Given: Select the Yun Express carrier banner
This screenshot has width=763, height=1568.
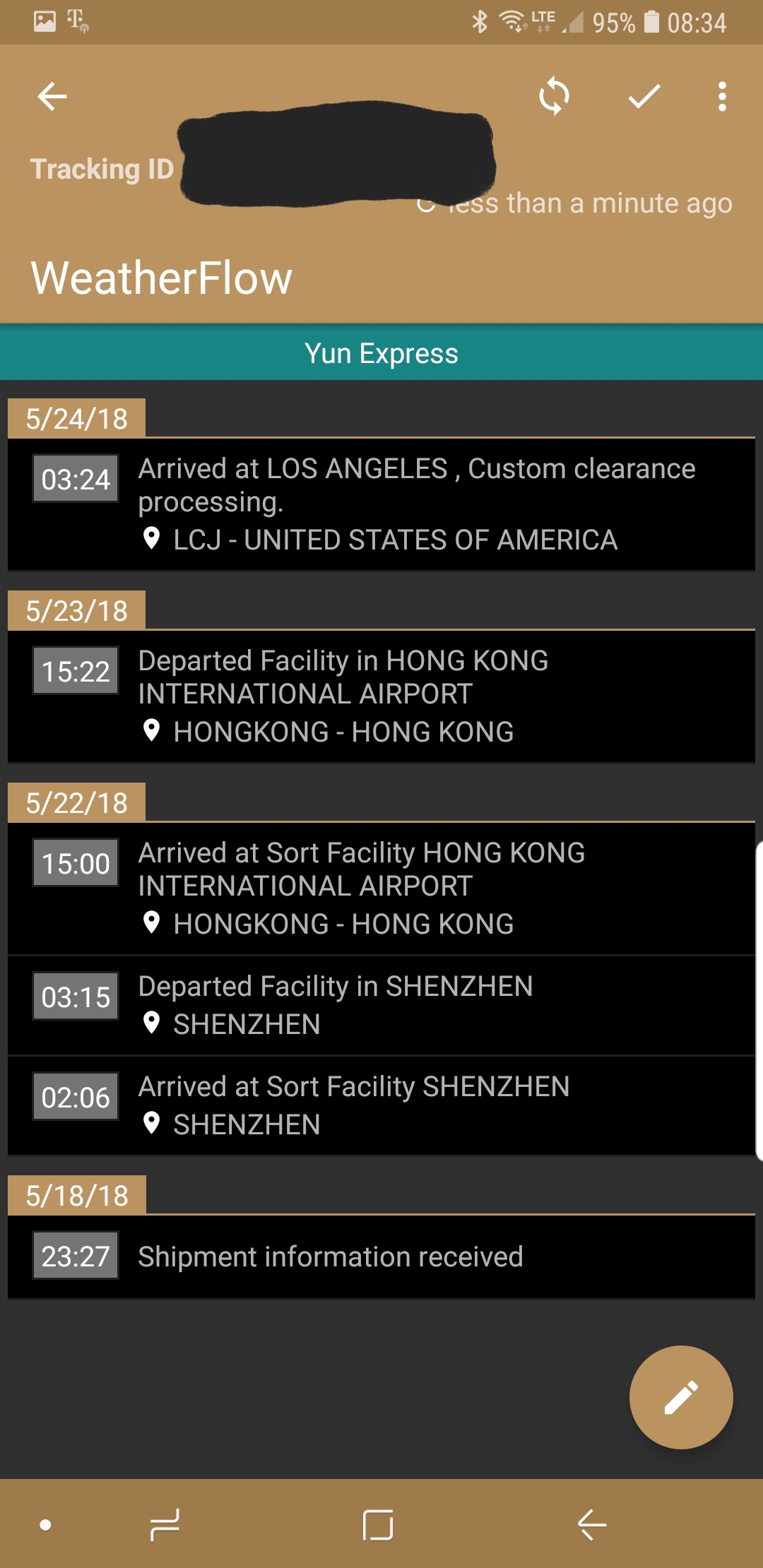Looking at the screenshot, I should point(381,353).
